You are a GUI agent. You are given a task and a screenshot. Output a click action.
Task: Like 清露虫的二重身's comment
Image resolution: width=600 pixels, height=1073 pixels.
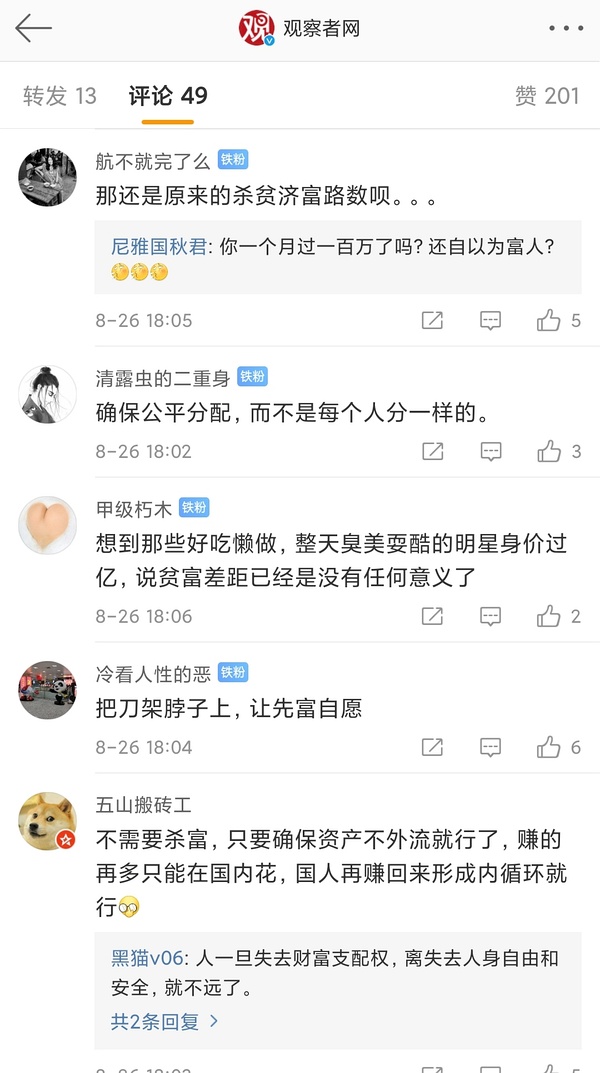pyautogui.click(x=549, y=451)
